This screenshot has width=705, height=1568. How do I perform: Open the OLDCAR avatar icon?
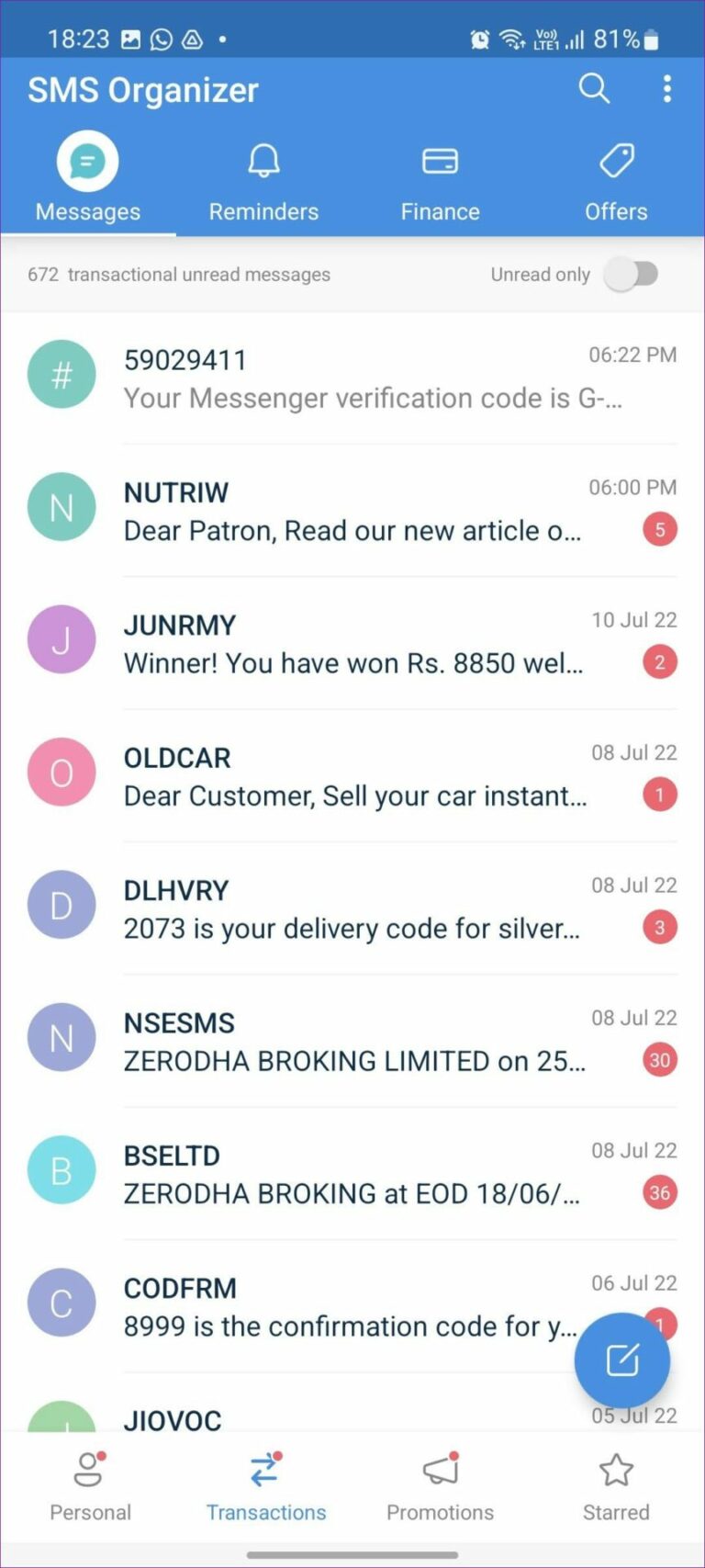(x=62, y=772)
